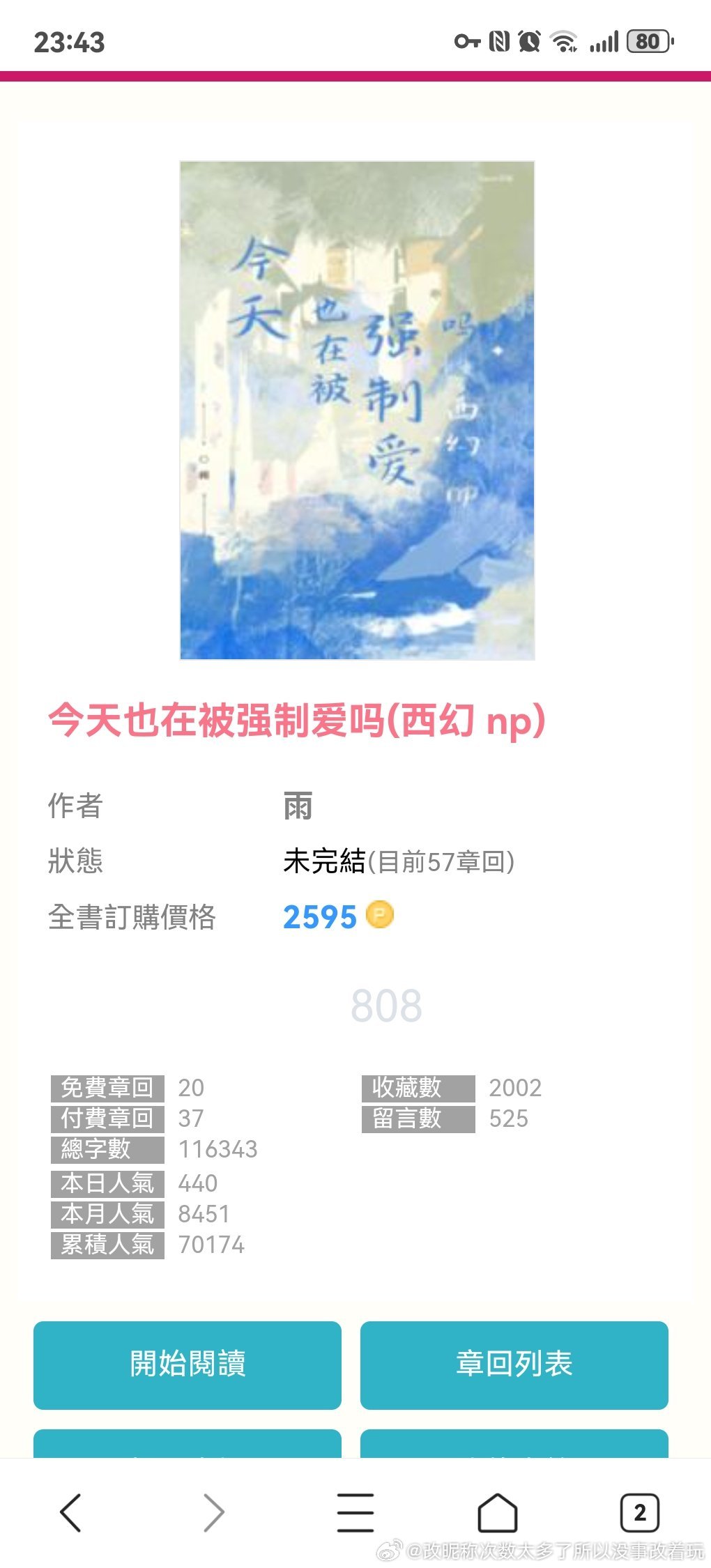Tap the clock showing 23:43

71,42
